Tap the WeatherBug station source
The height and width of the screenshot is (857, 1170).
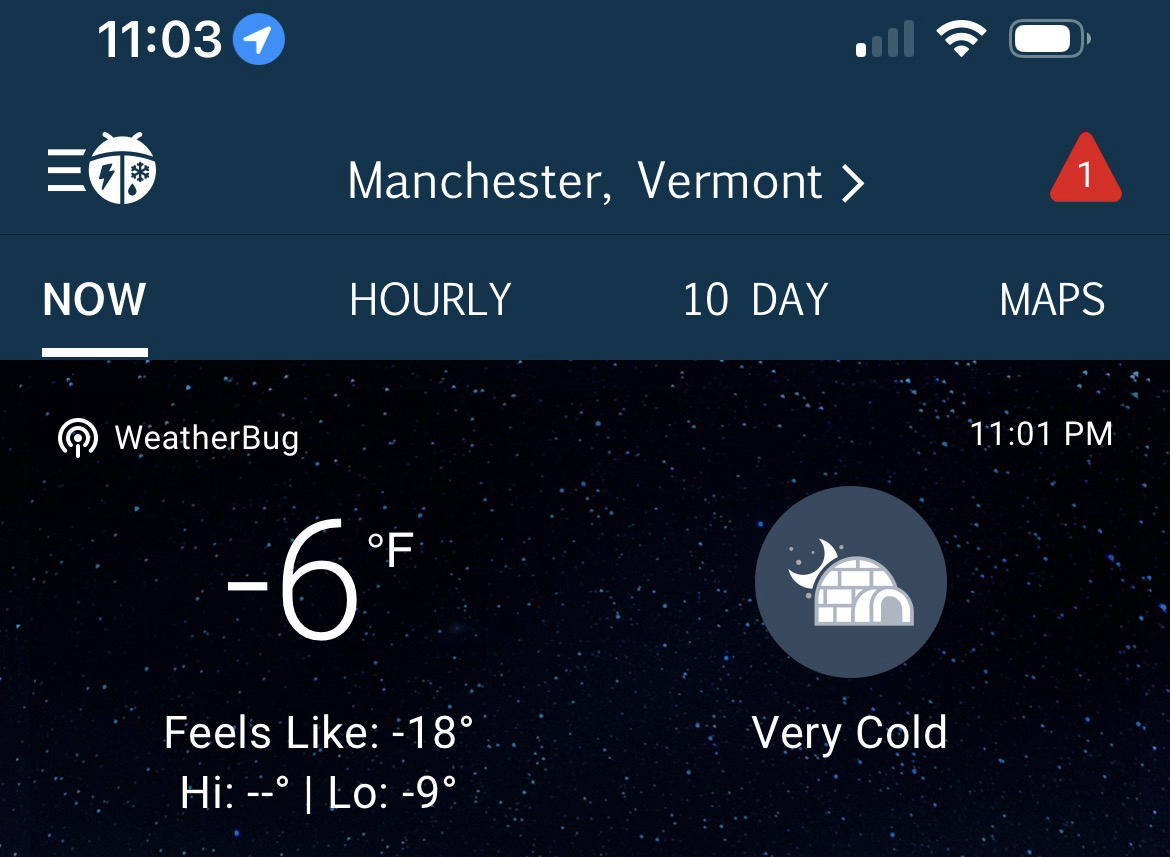coord(180,437)
